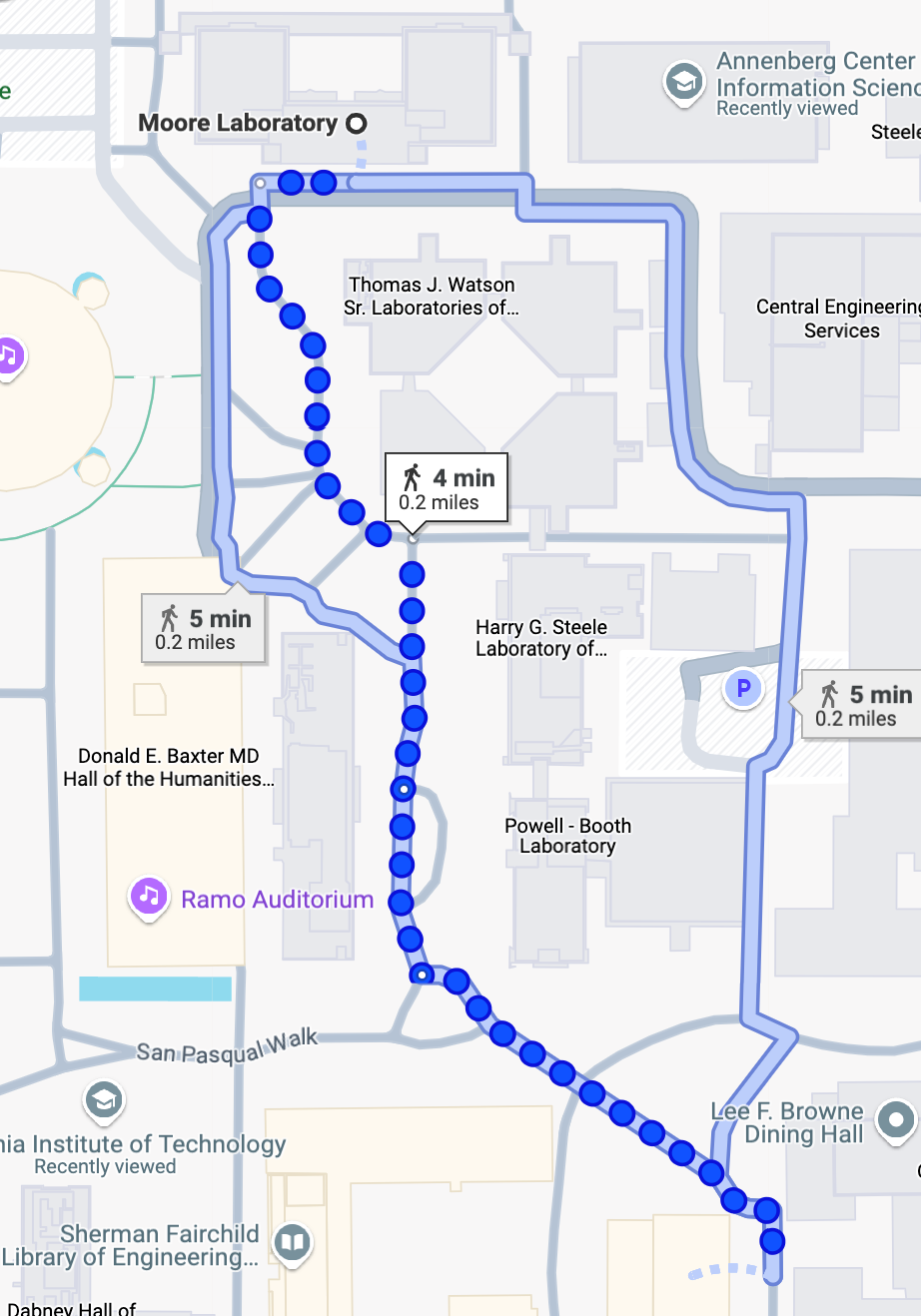The width and height of the screenshot is (921, 1316).
Task: Open the Ramo Auditorium place marker
Action: (149, 896)
